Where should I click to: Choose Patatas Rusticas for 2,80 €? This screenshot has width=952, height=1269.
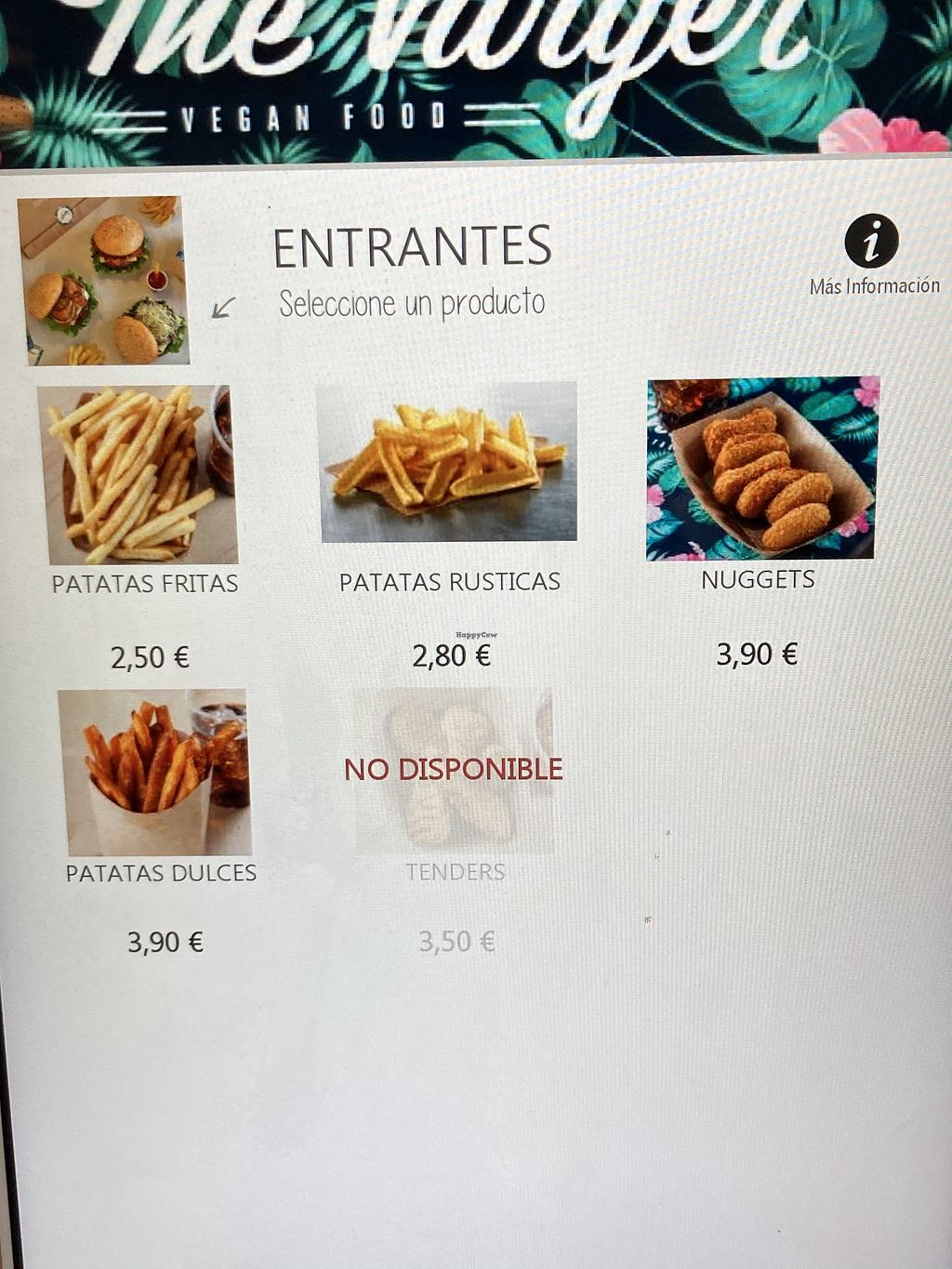448,462
